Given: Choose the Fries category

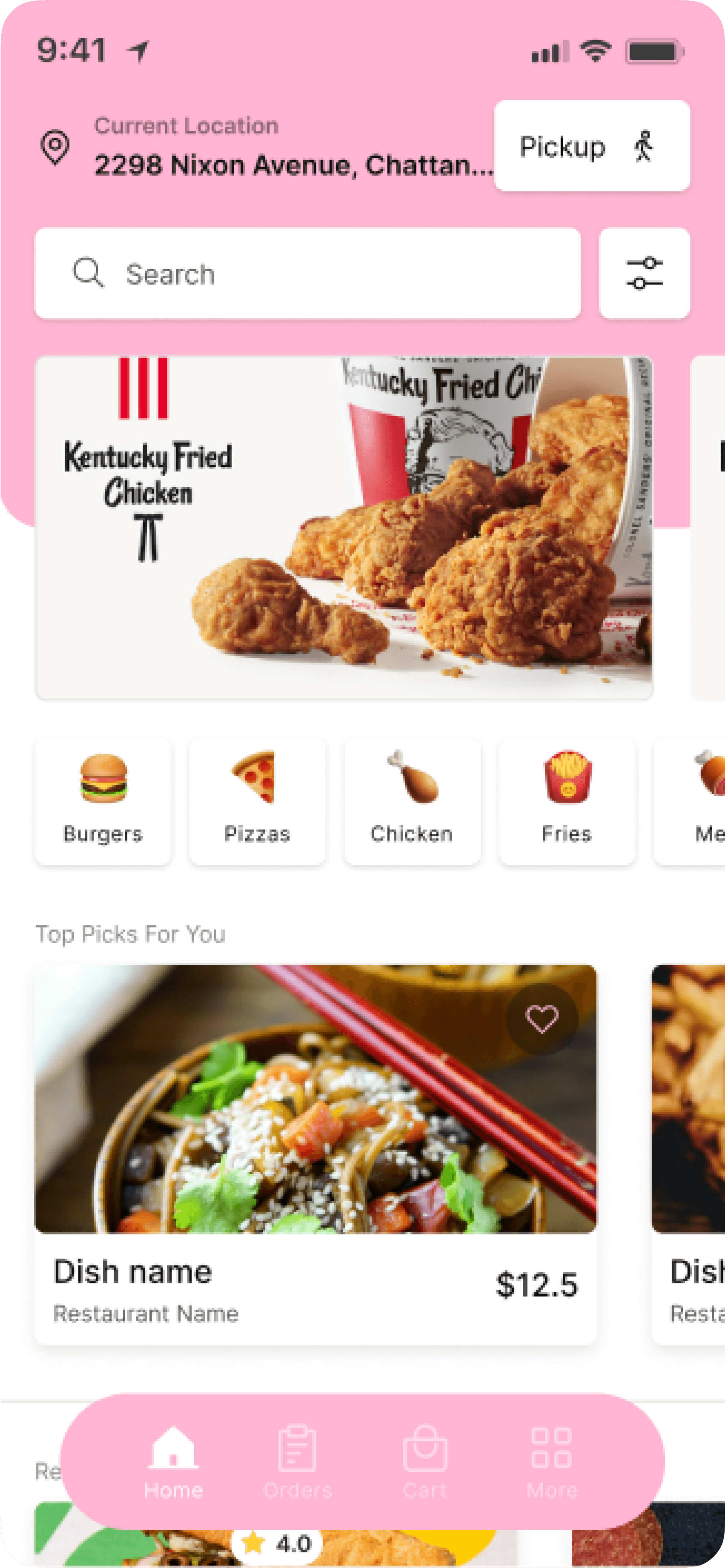Looking at the screenshot, I should click(x=567, y=800).
